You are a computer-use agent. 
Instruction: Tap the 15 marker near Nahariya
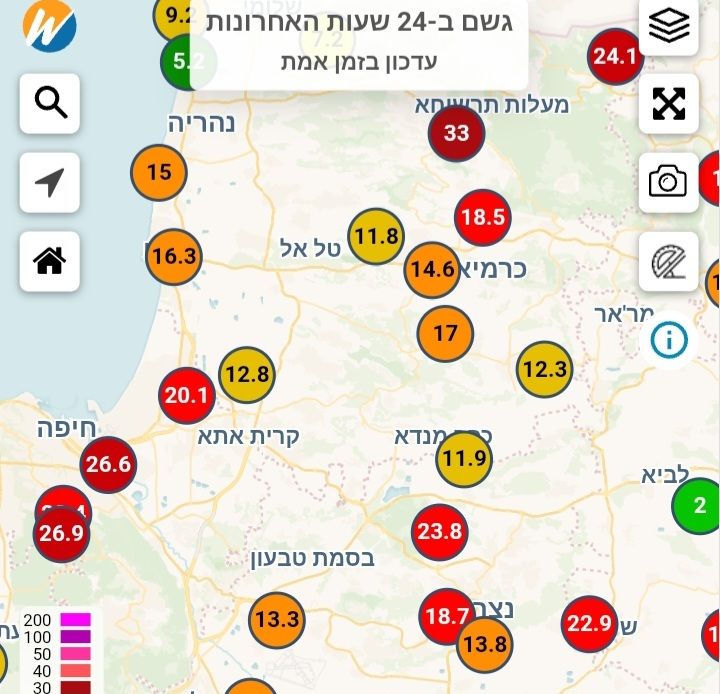click(159, 172)
